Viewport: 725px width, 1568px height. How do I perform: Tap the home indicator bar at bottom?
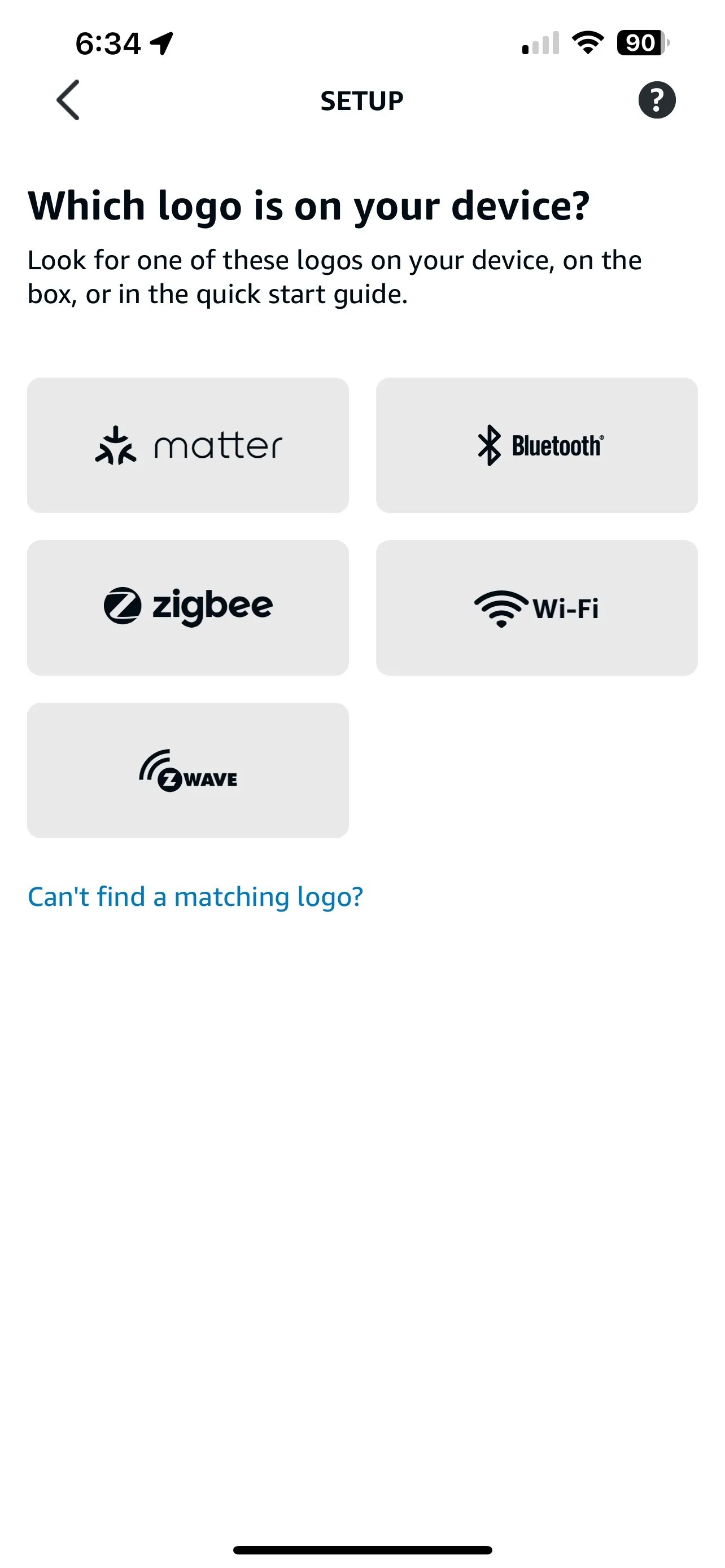coord(362,1548)
